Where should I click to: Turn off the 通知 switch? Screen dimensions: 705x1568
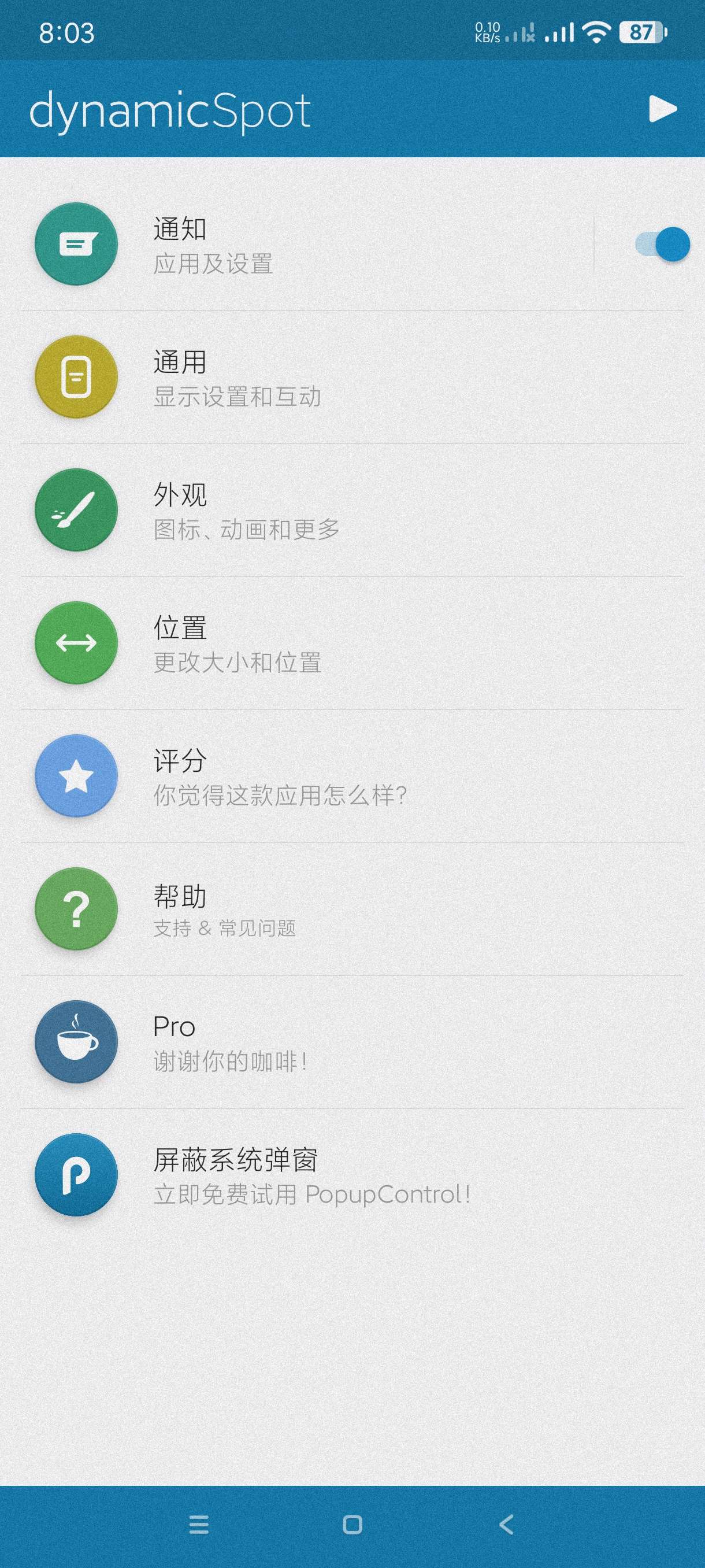[663, 245]
